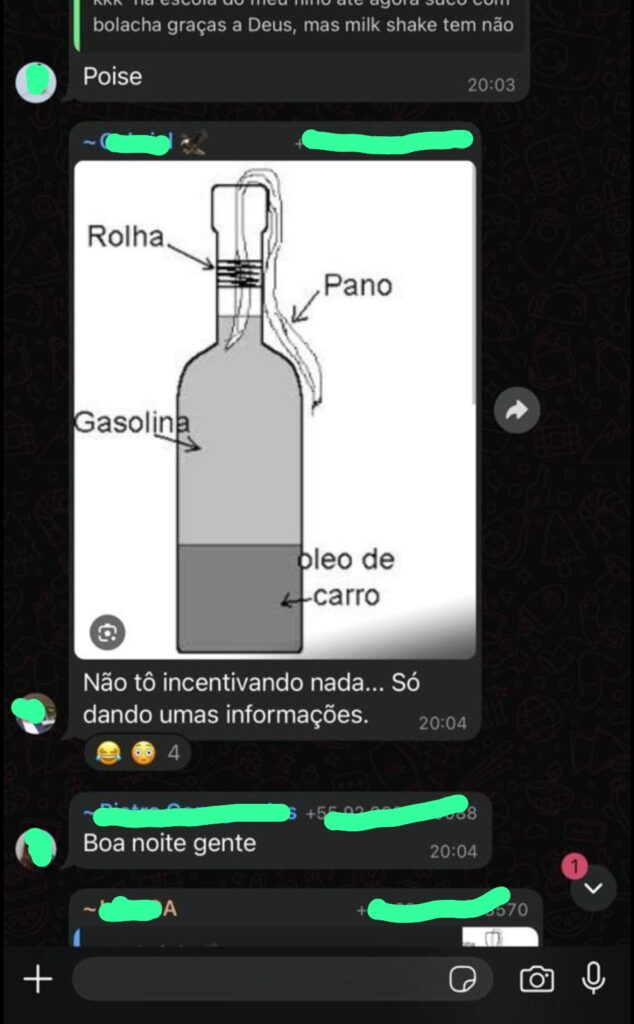
Task: Record a voice message with the microphone
Action: [x=594, y=979]
